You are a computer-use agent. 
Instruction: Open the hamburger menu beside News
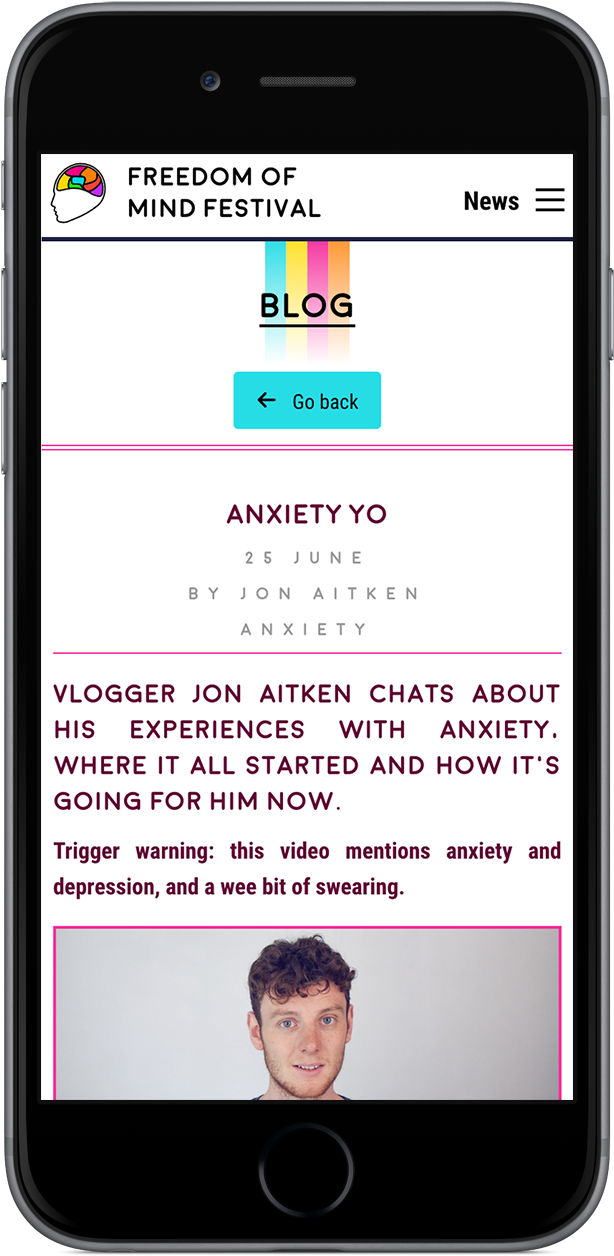point(549,200)
